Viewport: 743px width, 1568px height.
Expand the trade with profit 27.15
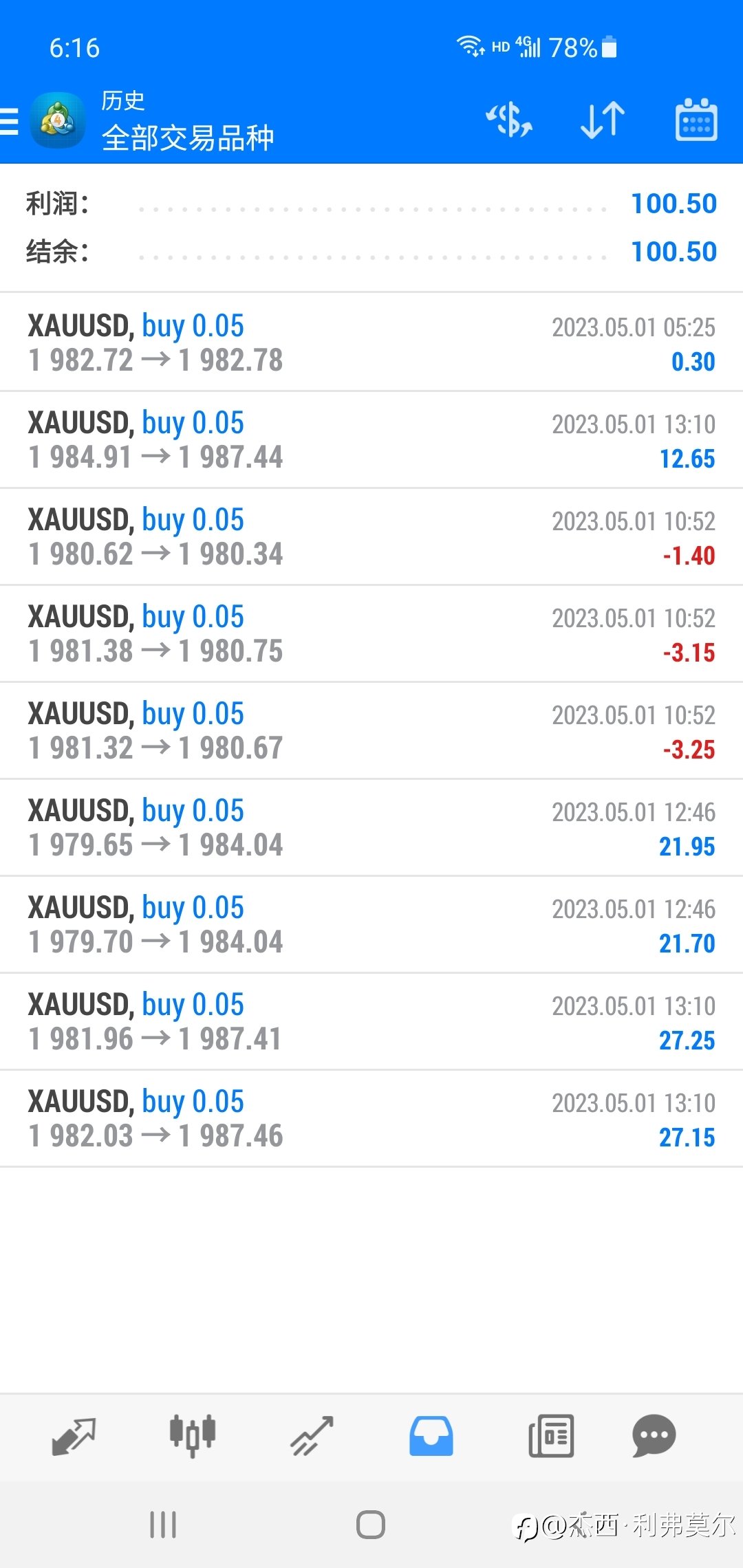[x=371, y=1118]
